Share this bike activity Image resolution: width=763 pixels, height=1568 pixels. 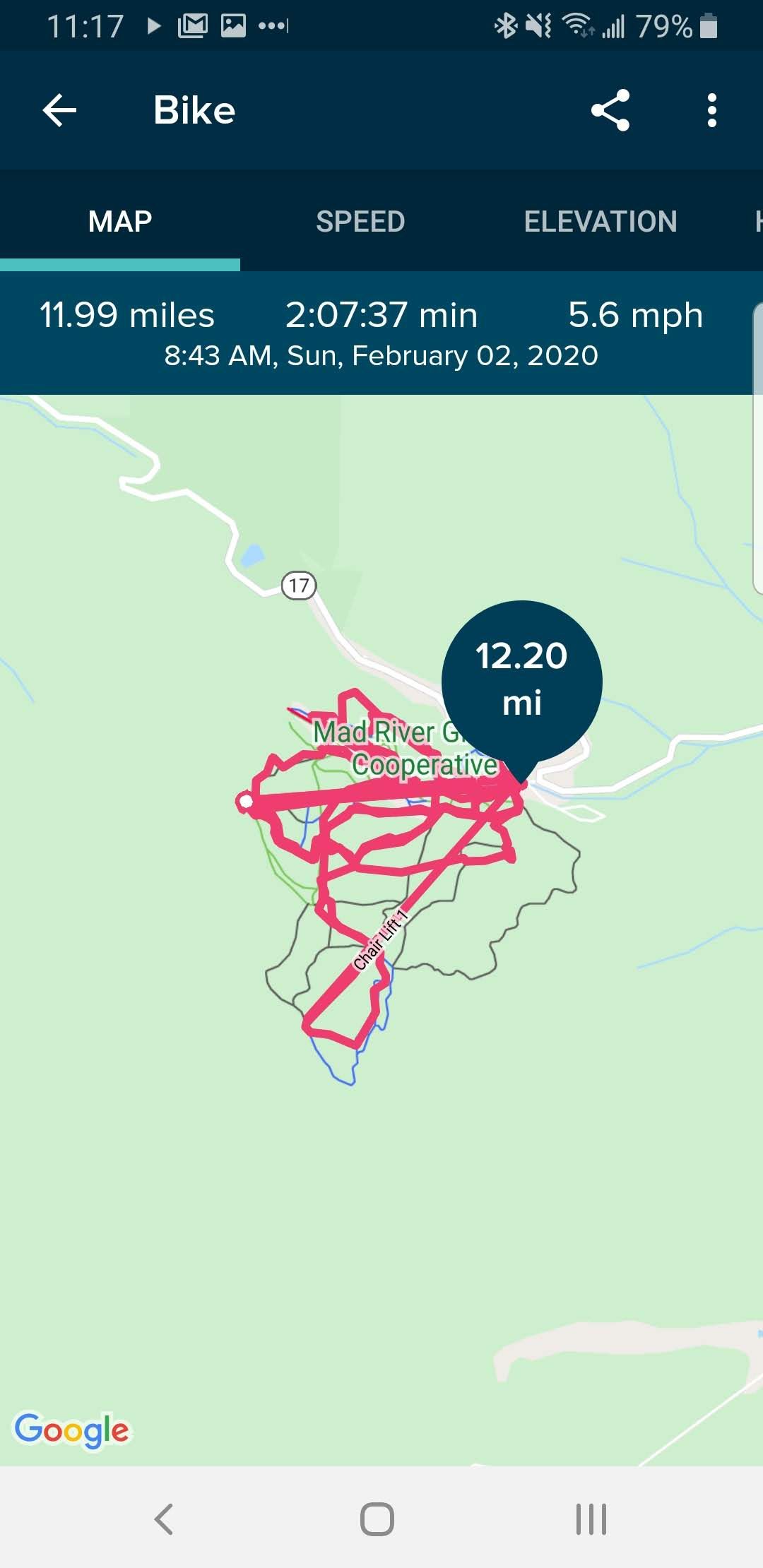pos(610,110)
